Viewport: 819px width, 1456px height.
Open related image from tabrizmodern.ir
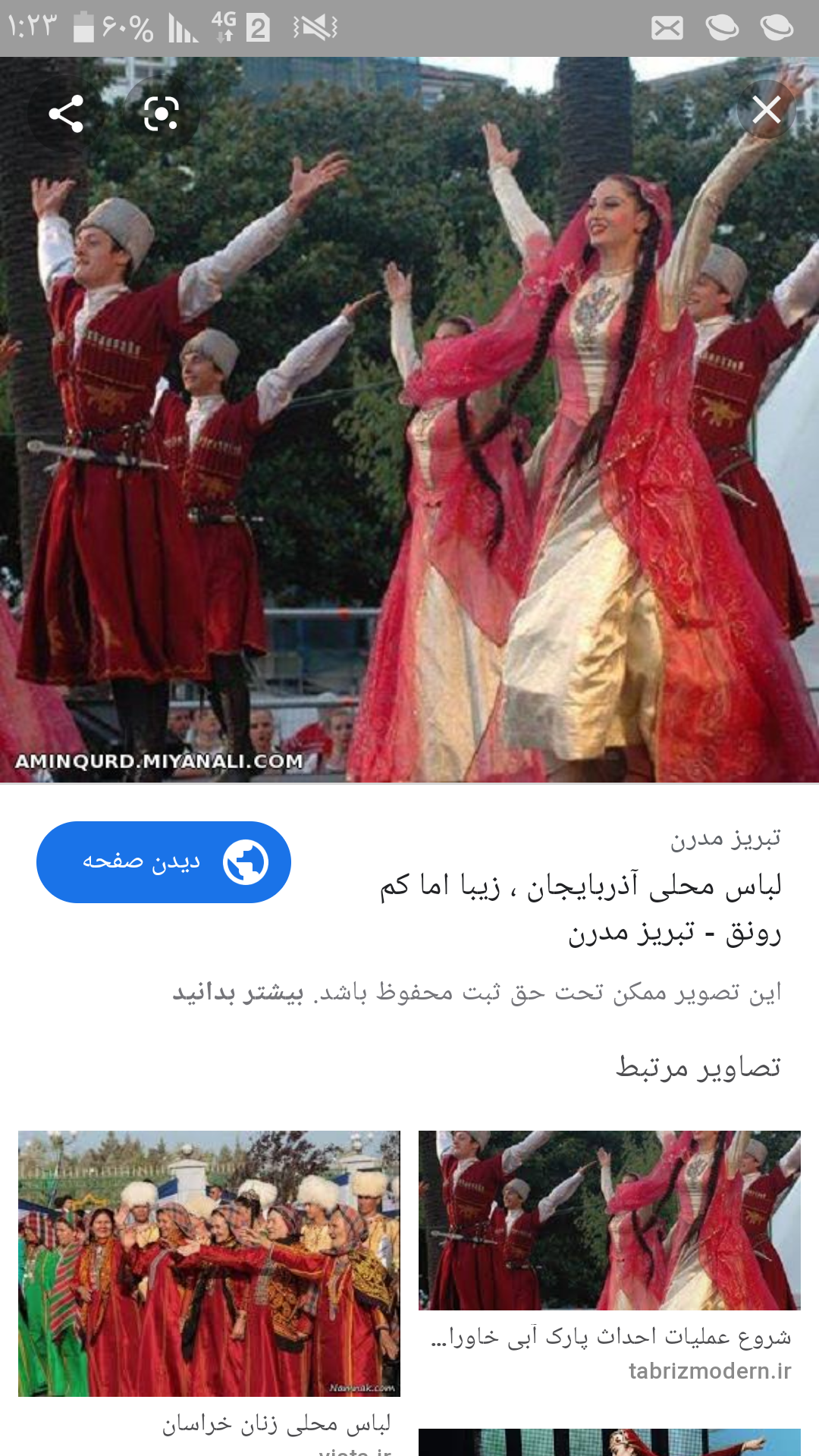610,1221
